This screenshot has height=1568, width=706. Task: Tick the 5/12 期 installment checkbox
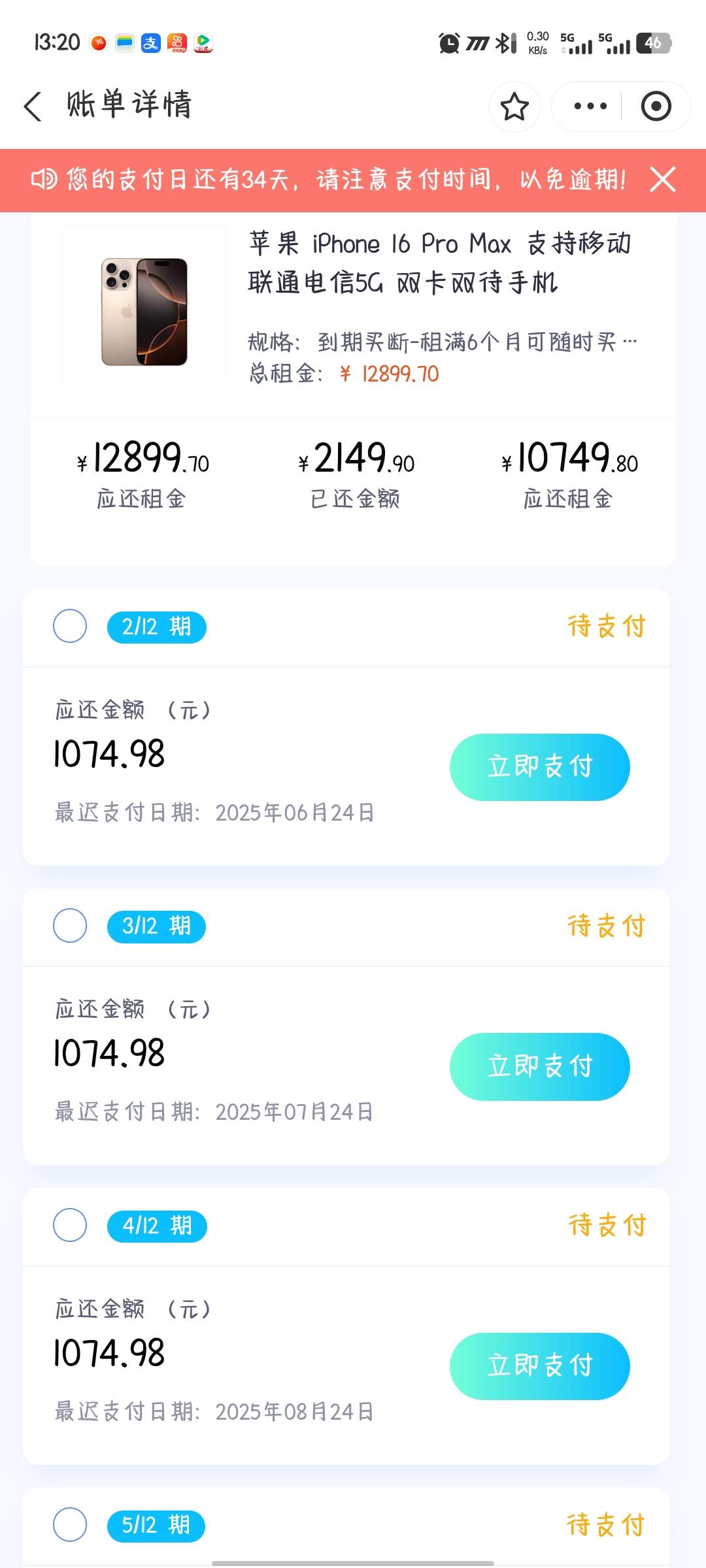[70, 1524]
